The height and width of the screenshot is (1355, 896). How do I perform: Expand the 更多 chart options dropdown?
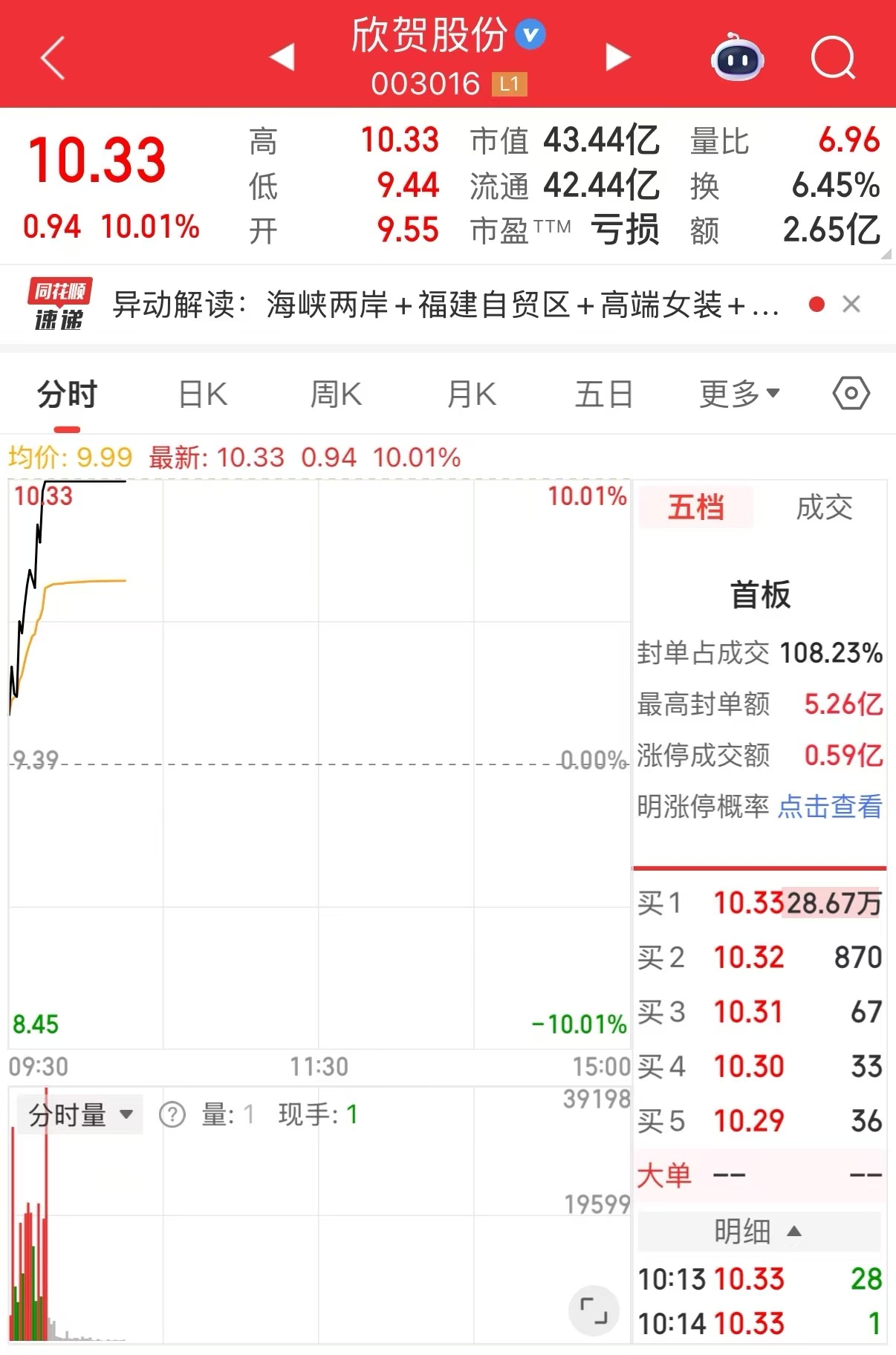[739, 394]
